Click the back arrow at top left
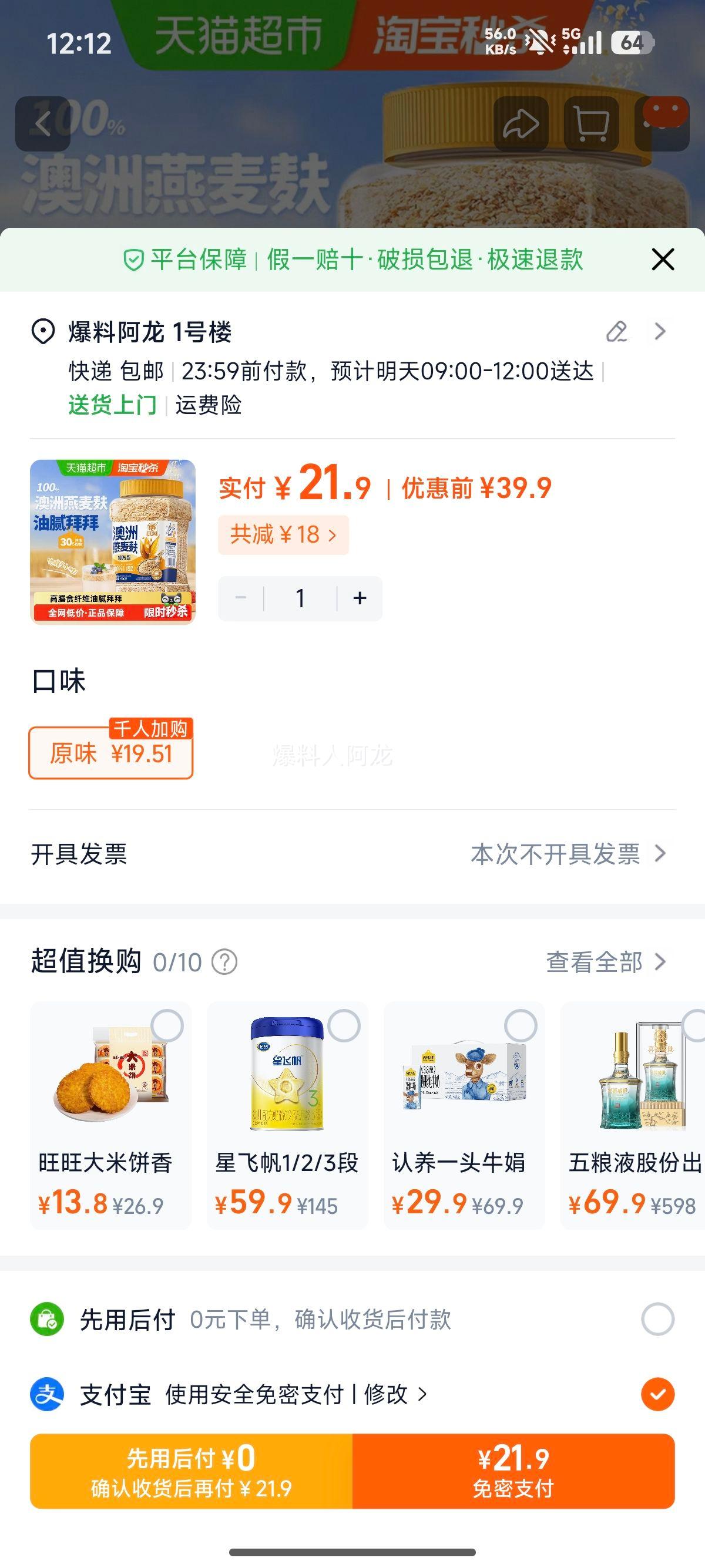This screenshot has height=1568, width=705. [x=42, y=124]
